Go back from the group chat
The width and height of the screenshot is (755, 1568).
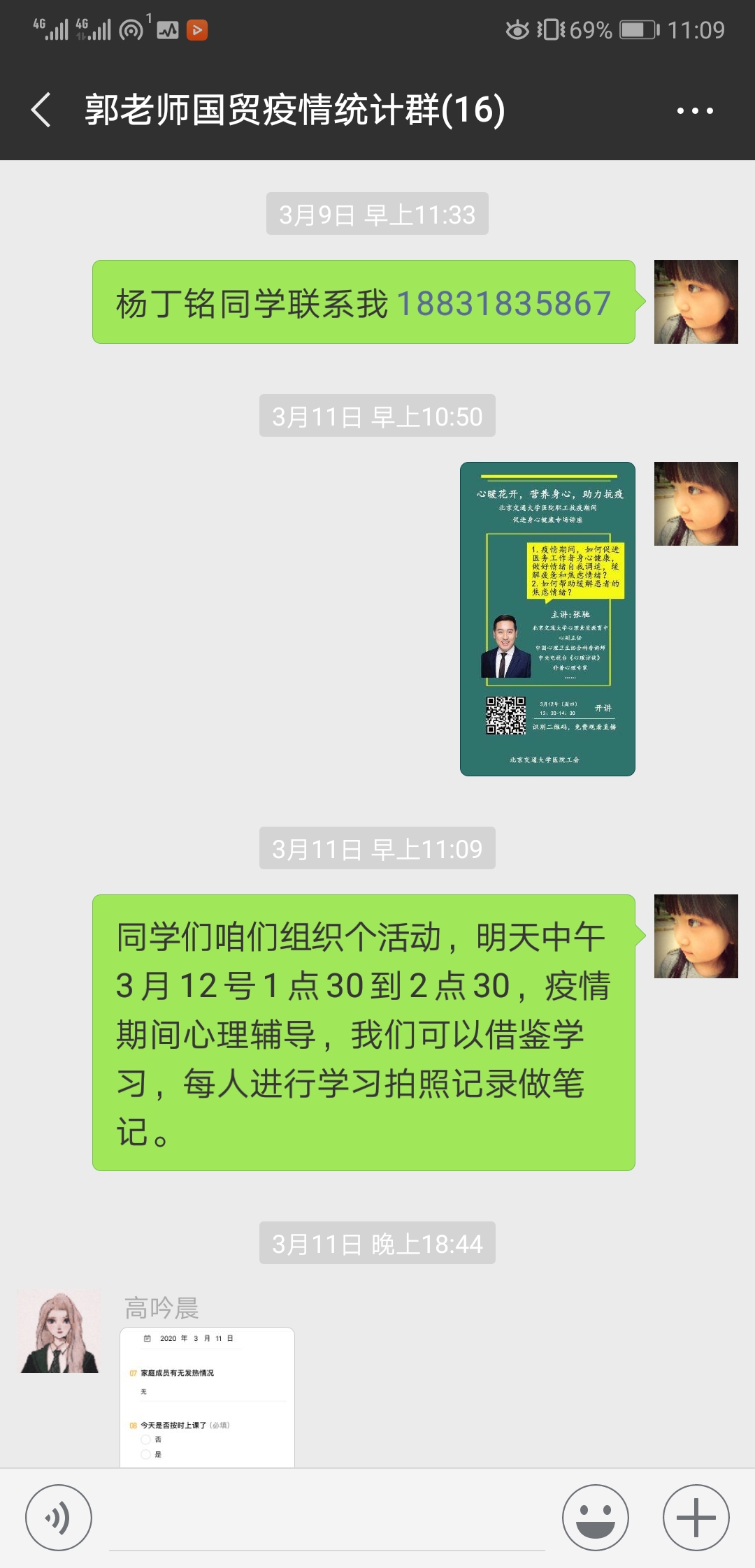pyautogui.click(x=41, y=110)
